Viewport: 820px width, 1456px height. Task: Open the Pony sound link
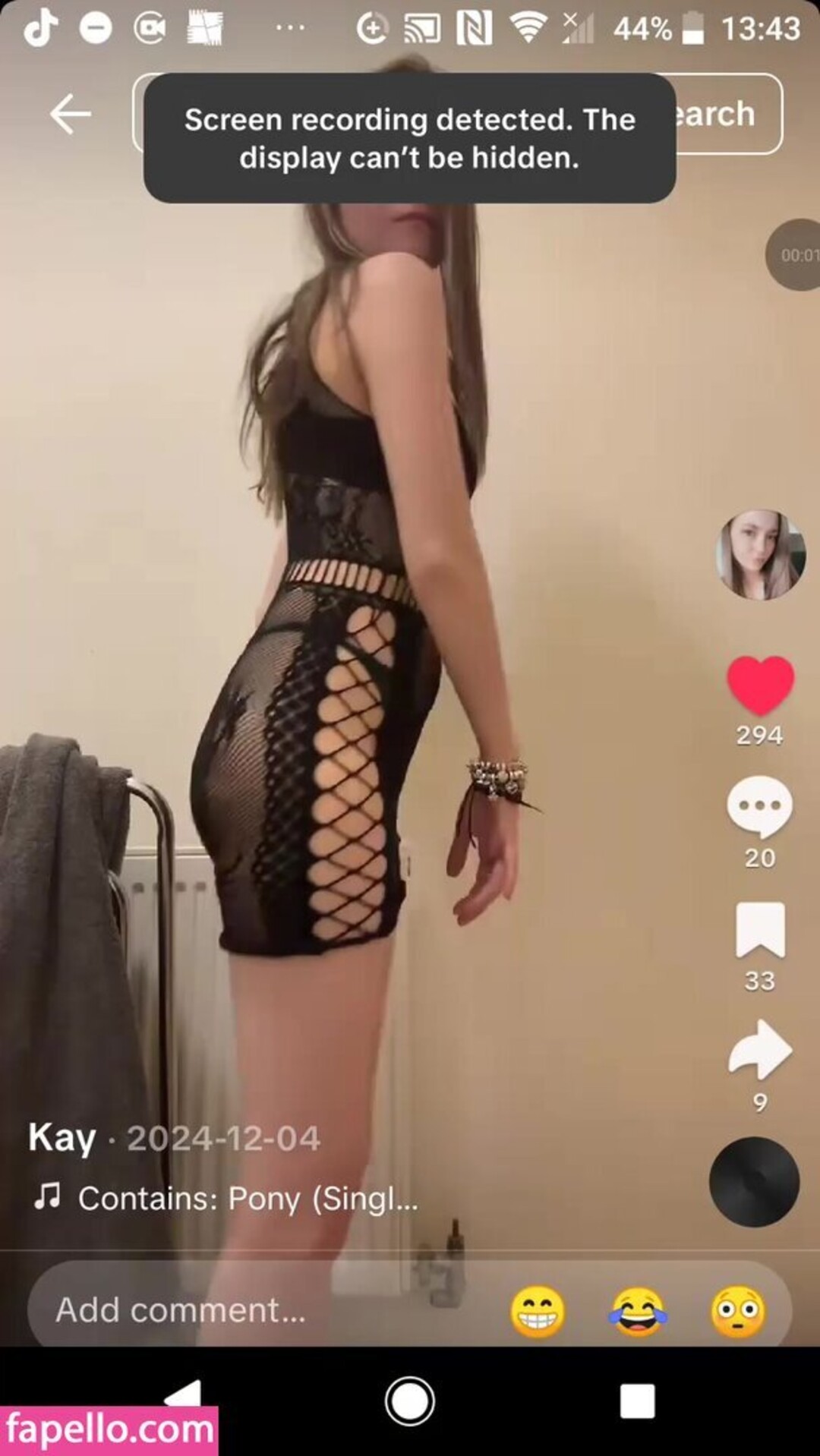(247, 1199)
